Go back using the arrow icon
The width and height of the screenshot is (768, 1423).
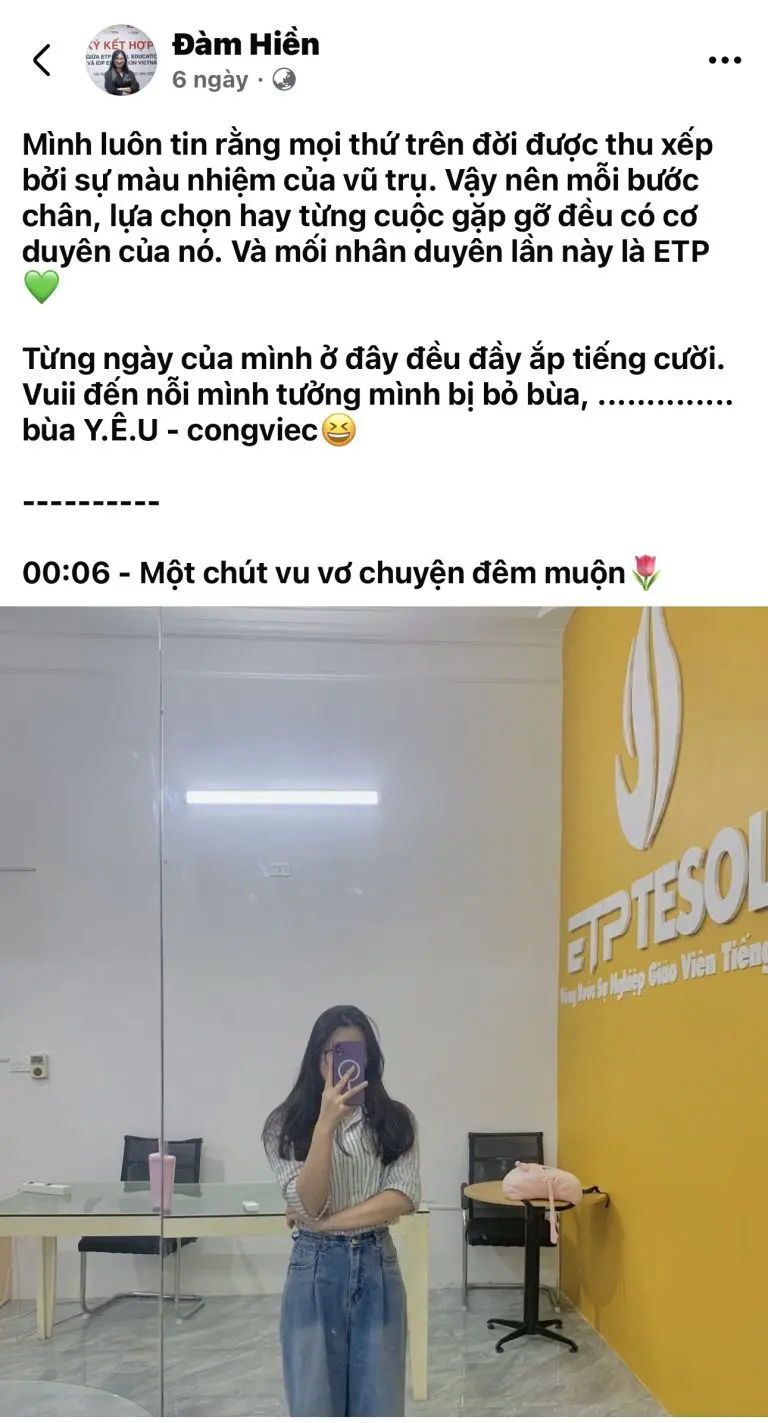41,61
